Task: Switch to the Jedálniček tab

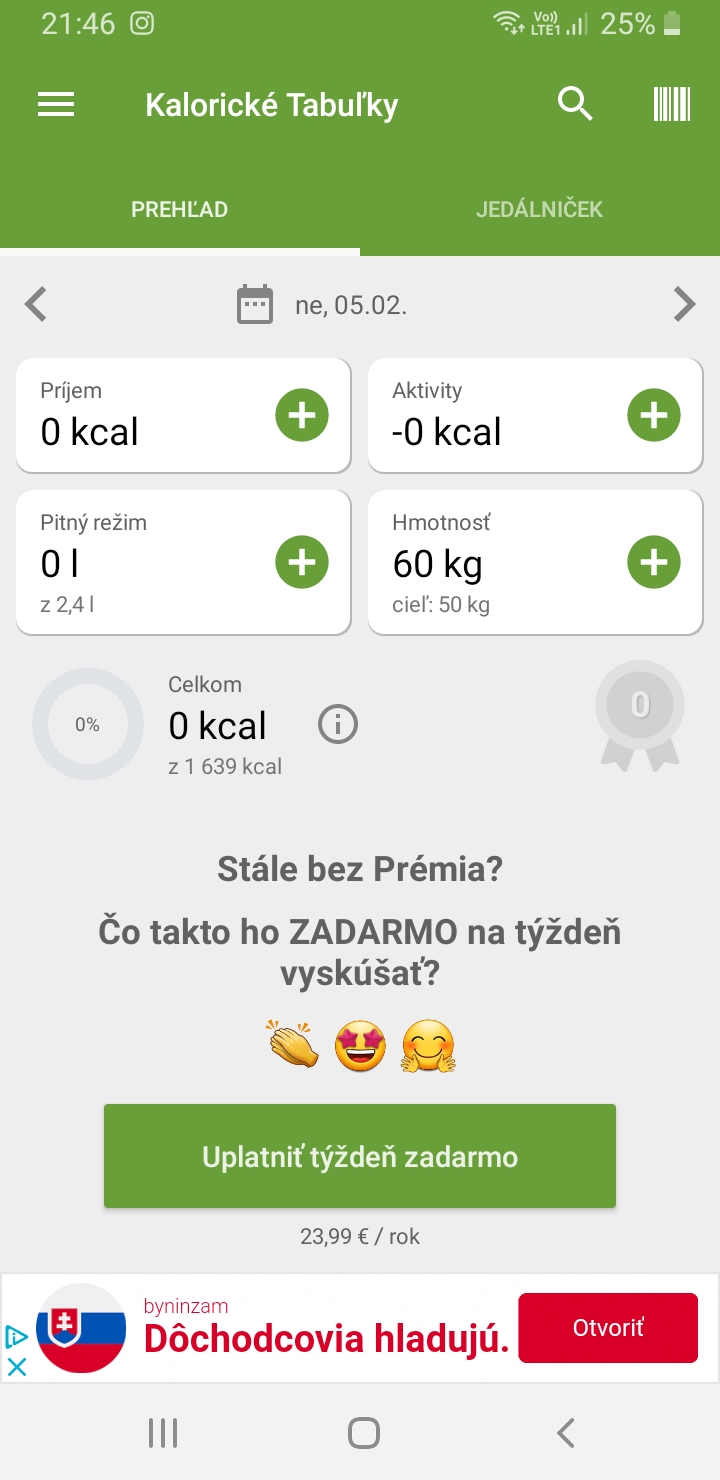Action: [x=539, y=210]
